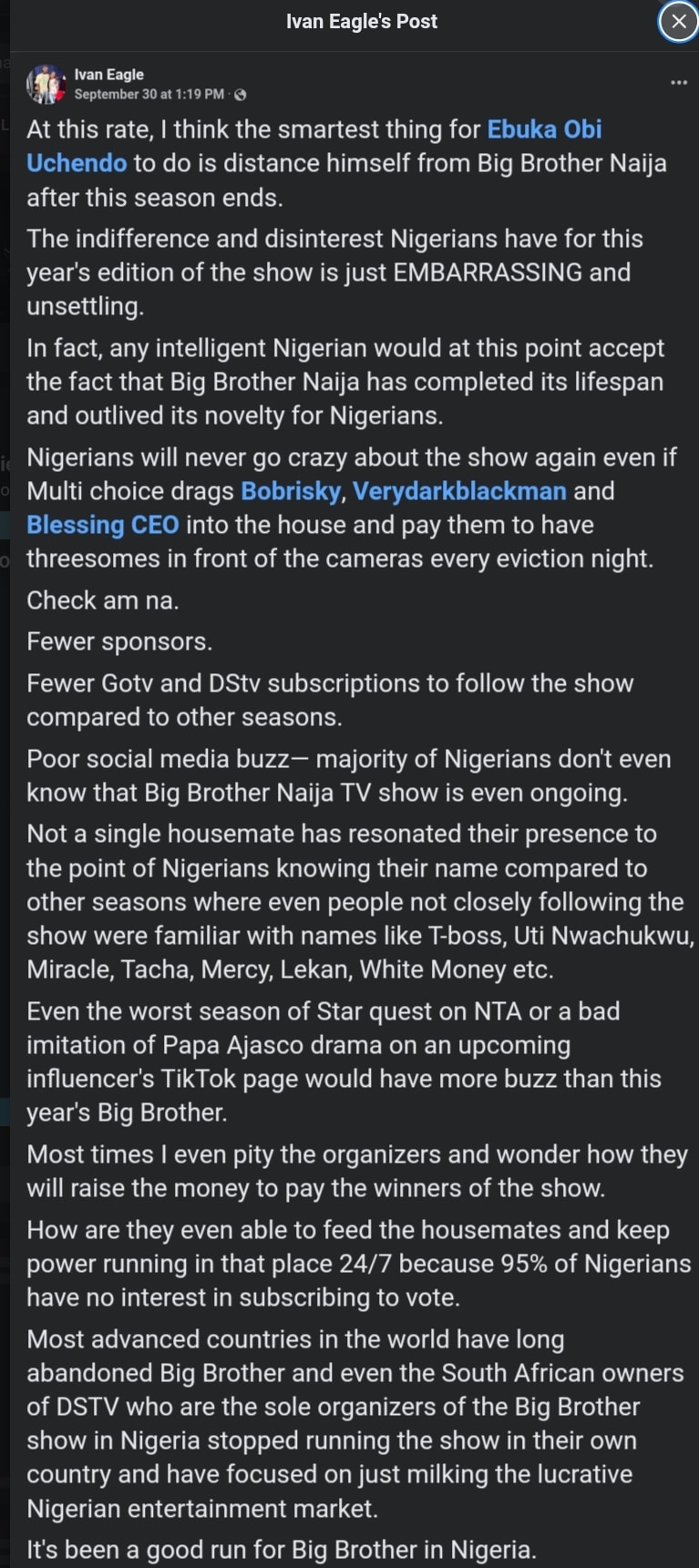Open the post's three-dot options menu
699x1568 pixels.
678,83
